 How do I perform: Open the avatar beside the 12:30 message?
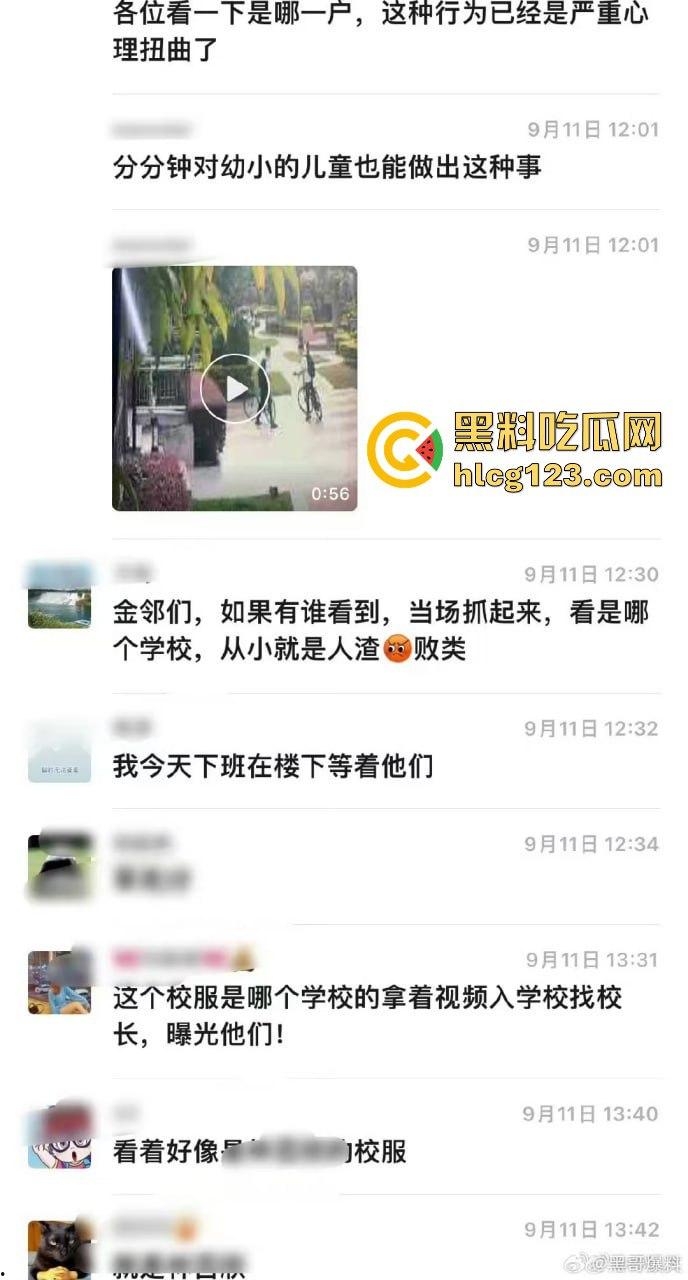click(x=59, y=596)
